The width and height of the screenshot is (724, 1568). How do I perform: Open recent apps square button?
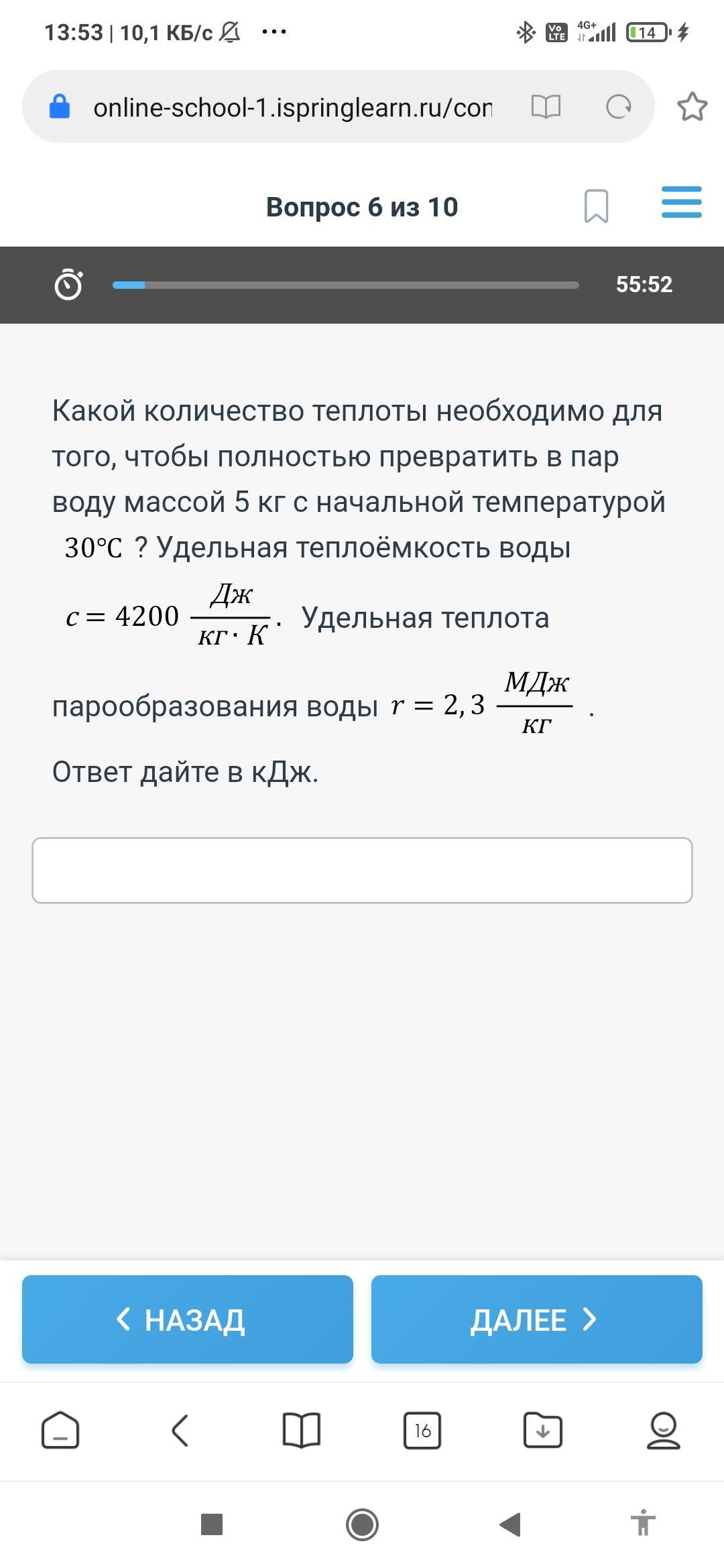tap(212, 1524)
